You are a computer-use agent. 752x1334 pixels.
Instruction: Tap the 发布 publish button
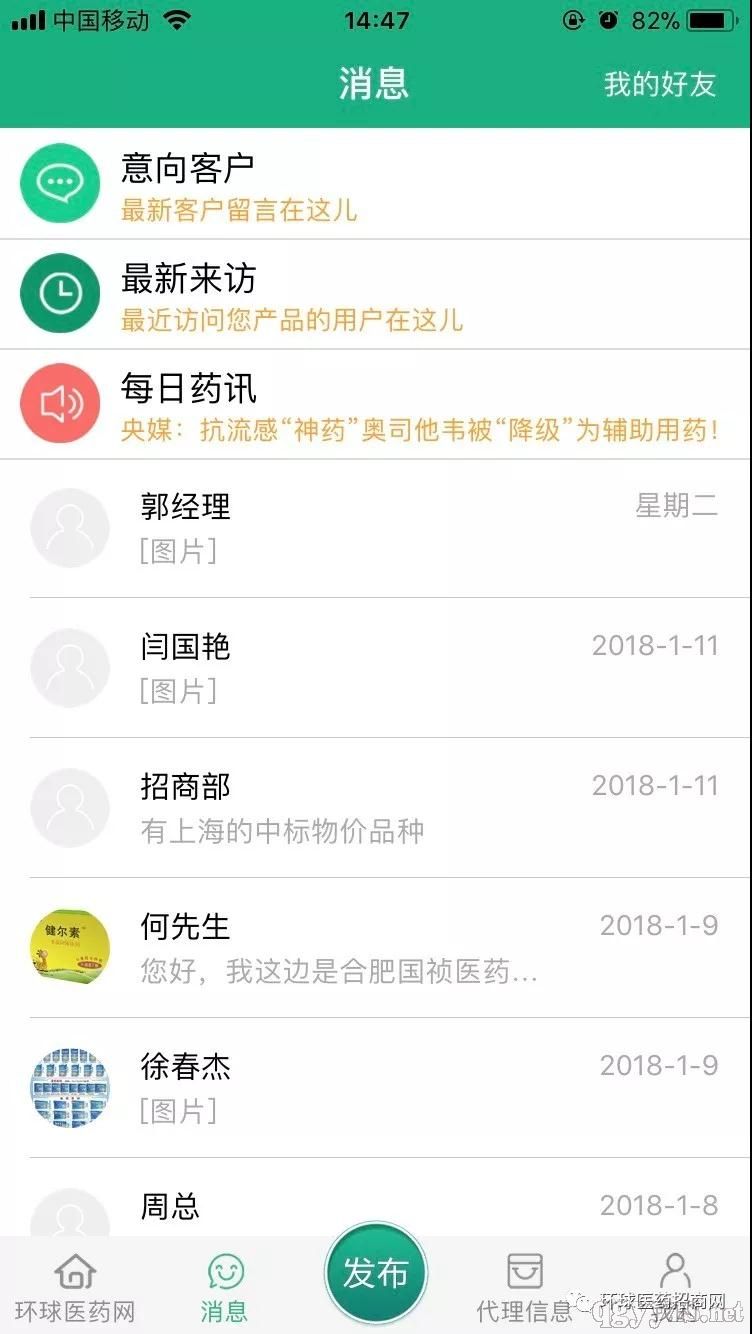click(376, 1274)
